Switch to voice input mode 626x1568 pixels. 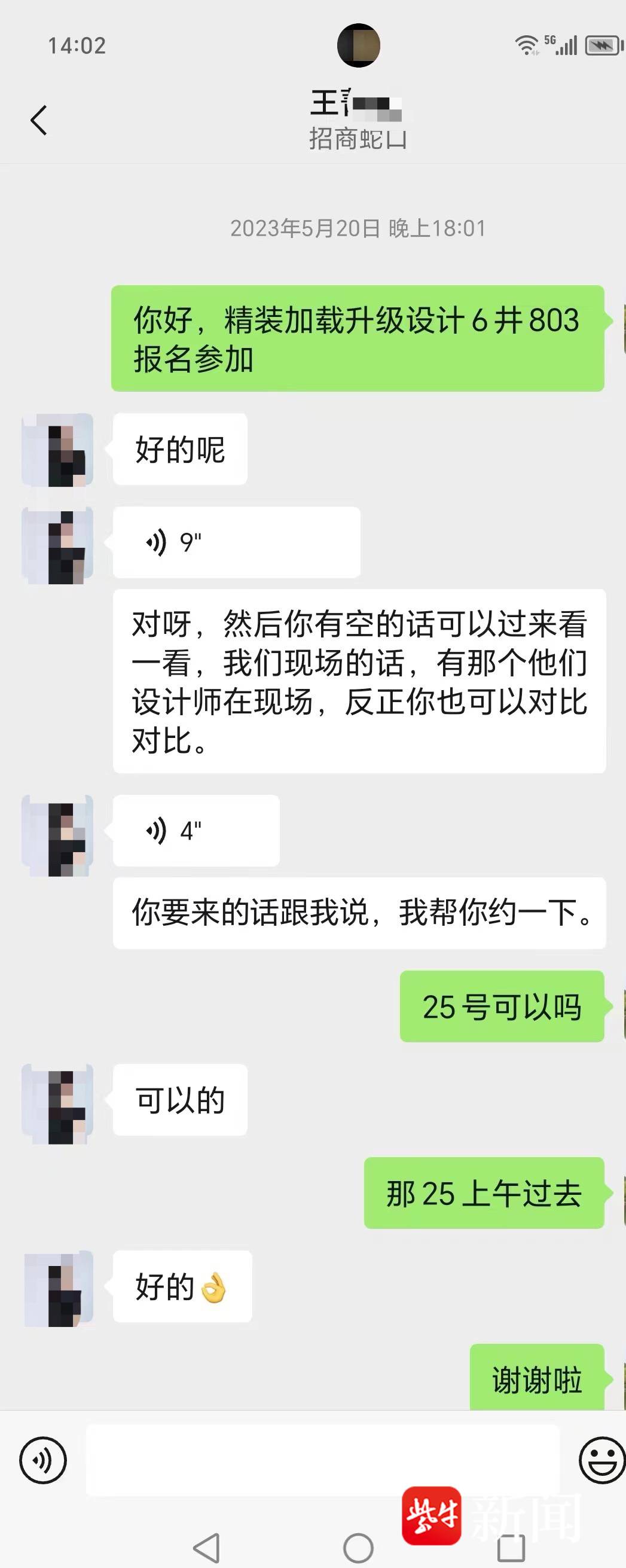(x=42, y=1460)
